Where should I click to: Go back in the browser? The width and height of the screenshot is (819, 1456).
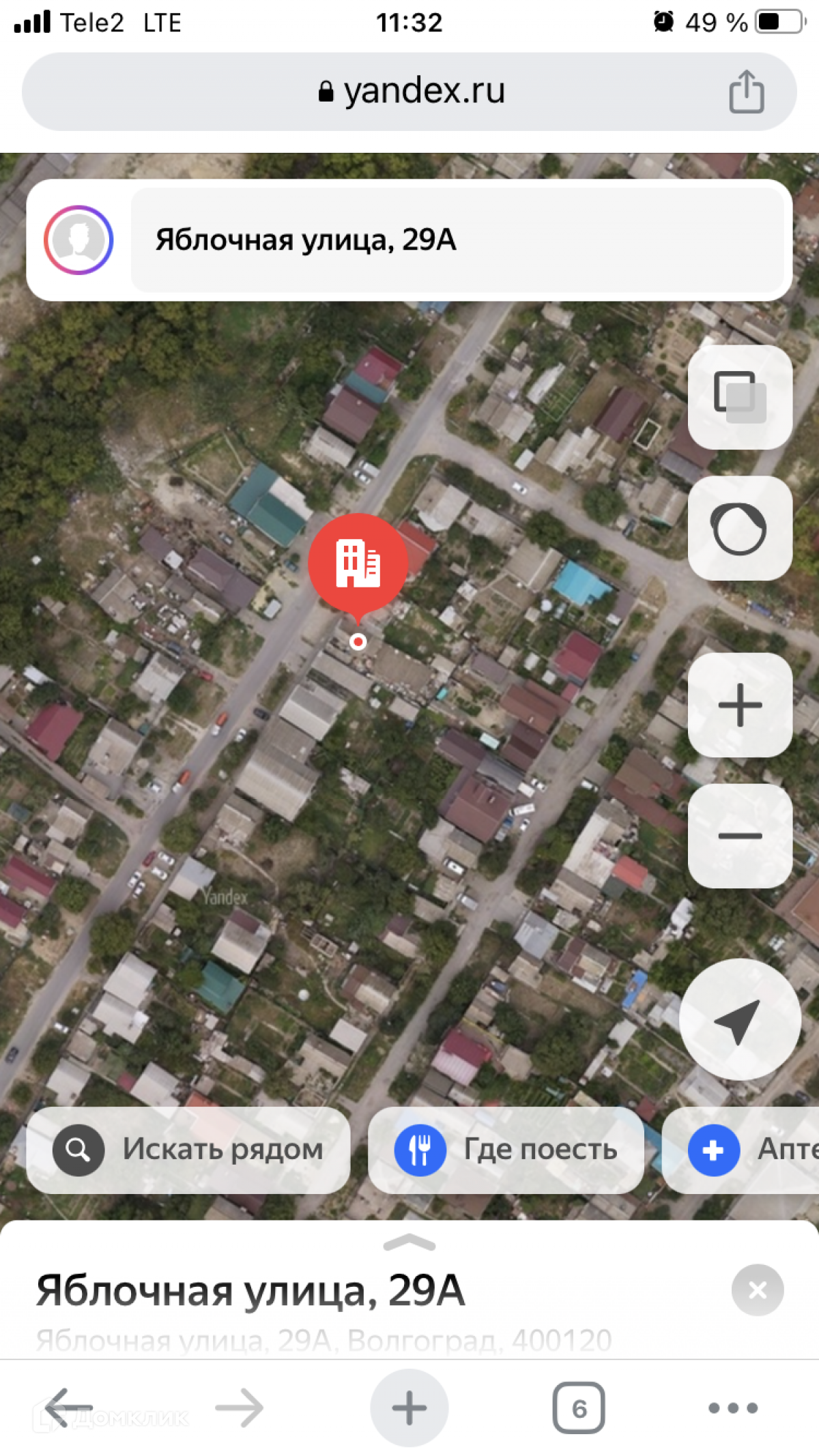(68, 1407)
